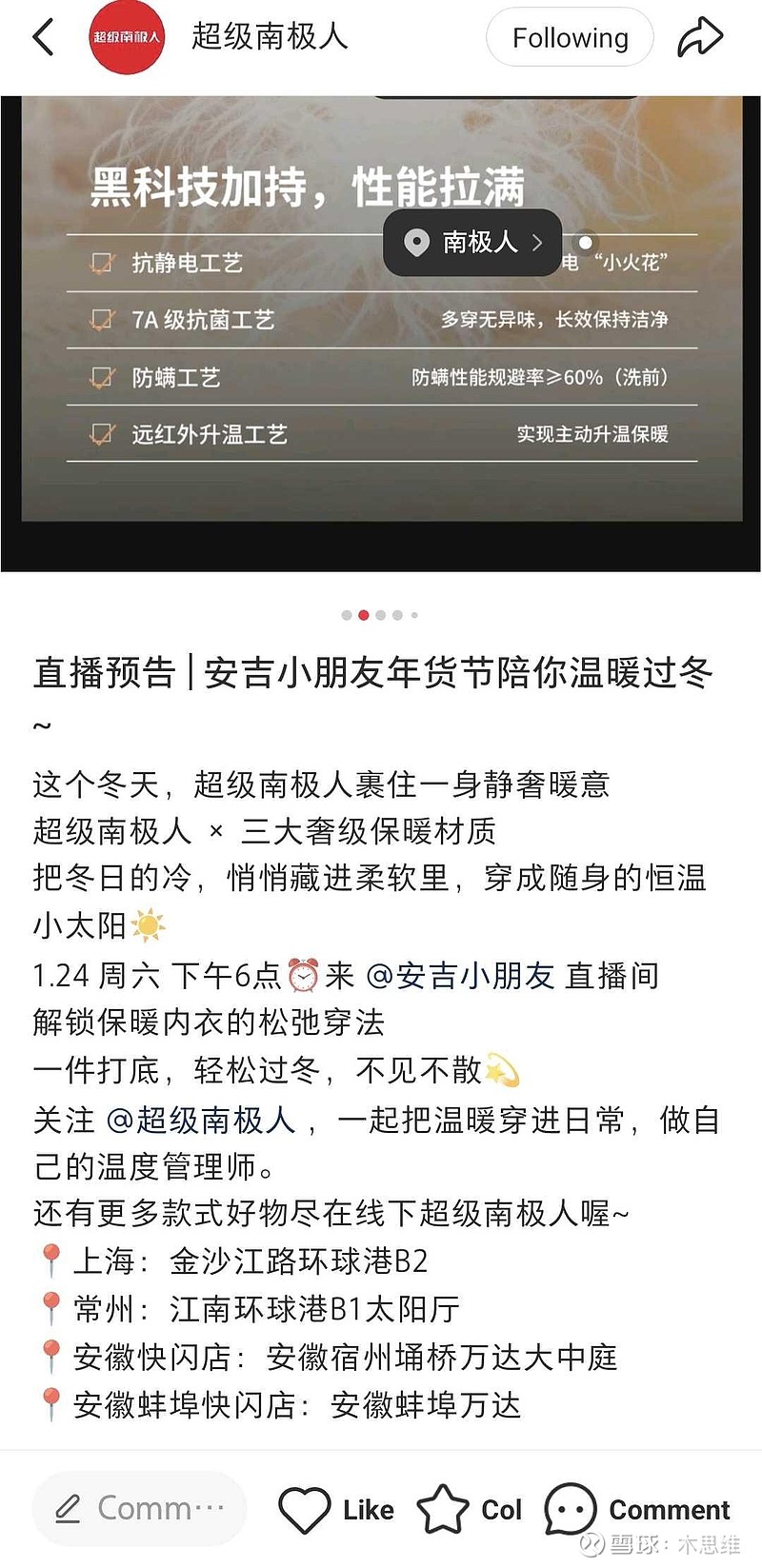Tap the 超级南极人 title text
The height and width of the screenshot is (1568, 762).
[270, 36]
